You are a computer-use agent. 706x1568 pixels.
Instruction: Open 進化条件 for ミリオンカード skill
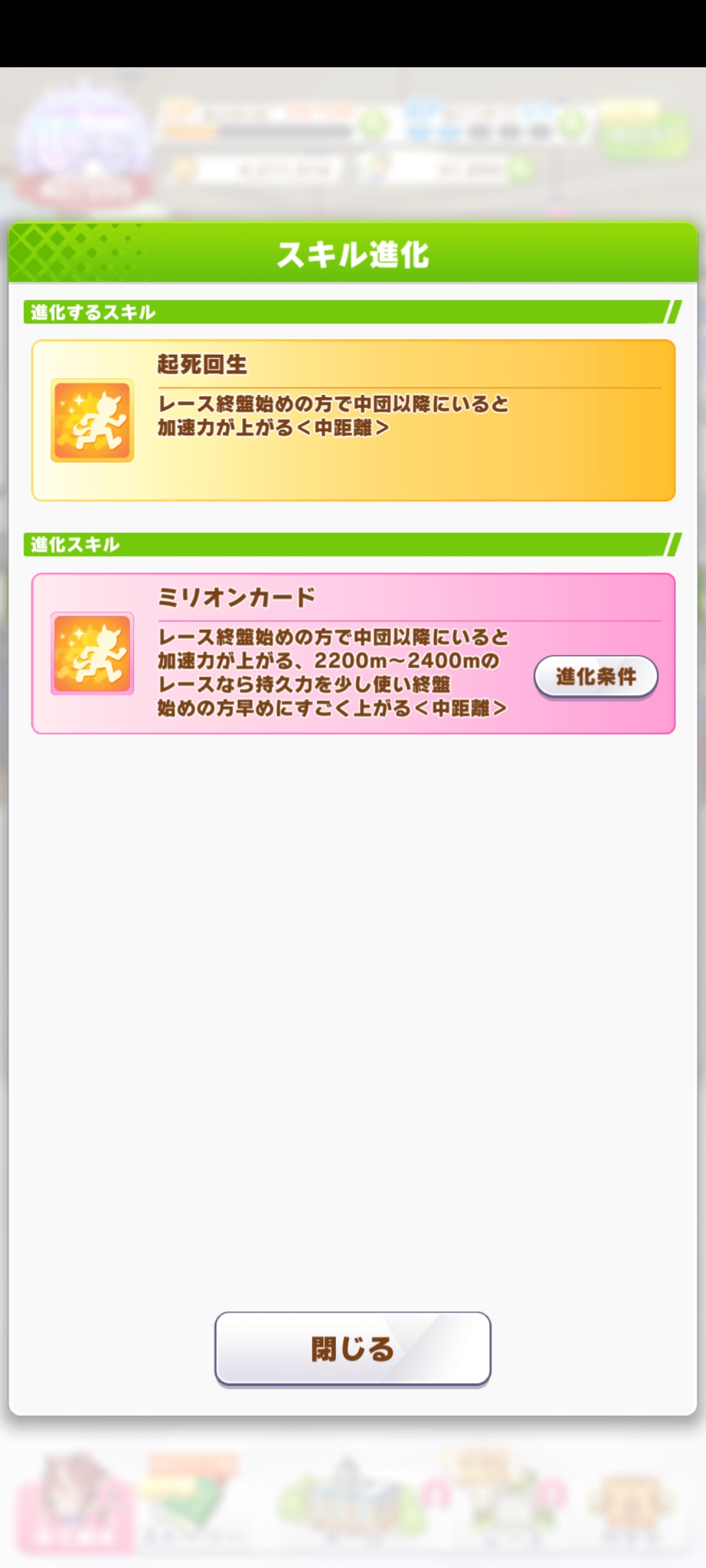(x=596, y=677)
